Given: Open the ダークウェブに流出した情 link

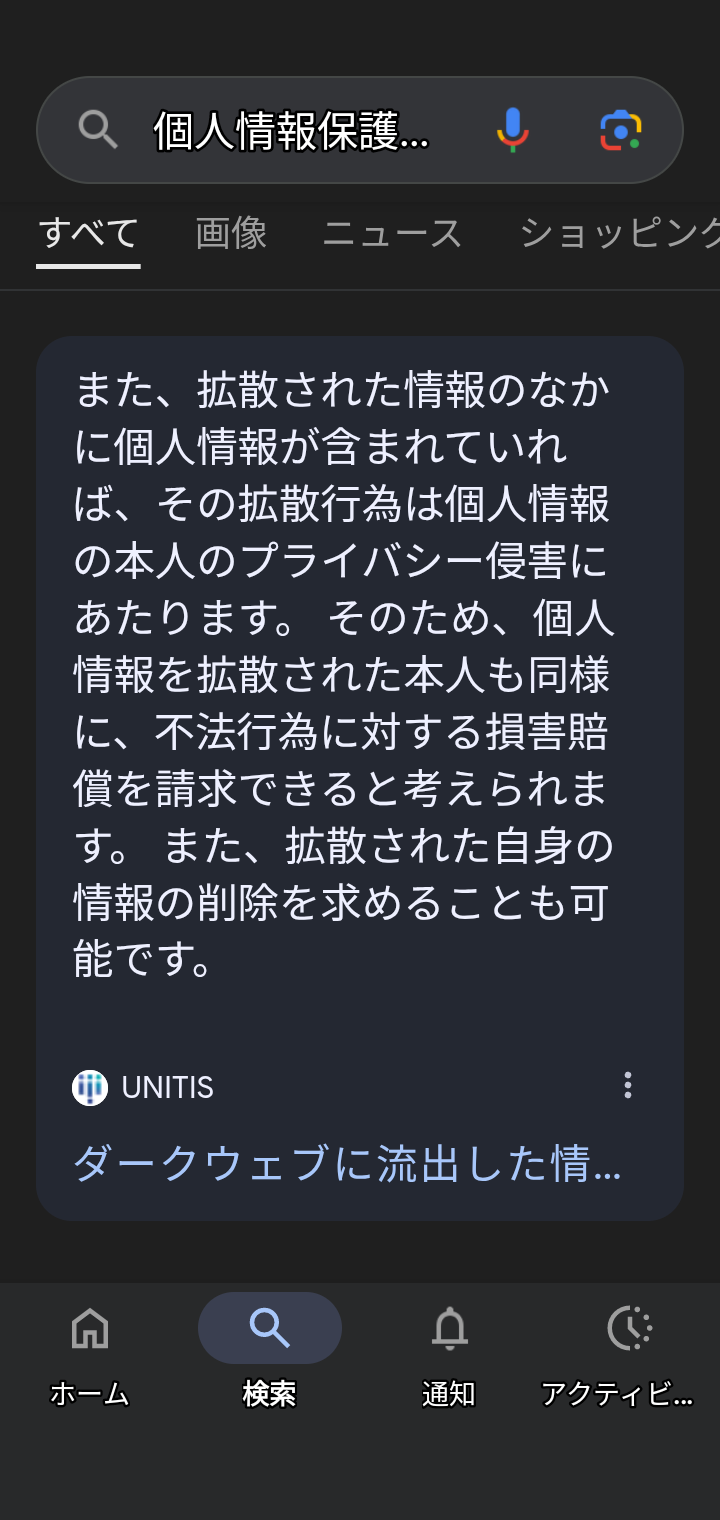Looking at the screenshot, I should (347, 1165).
